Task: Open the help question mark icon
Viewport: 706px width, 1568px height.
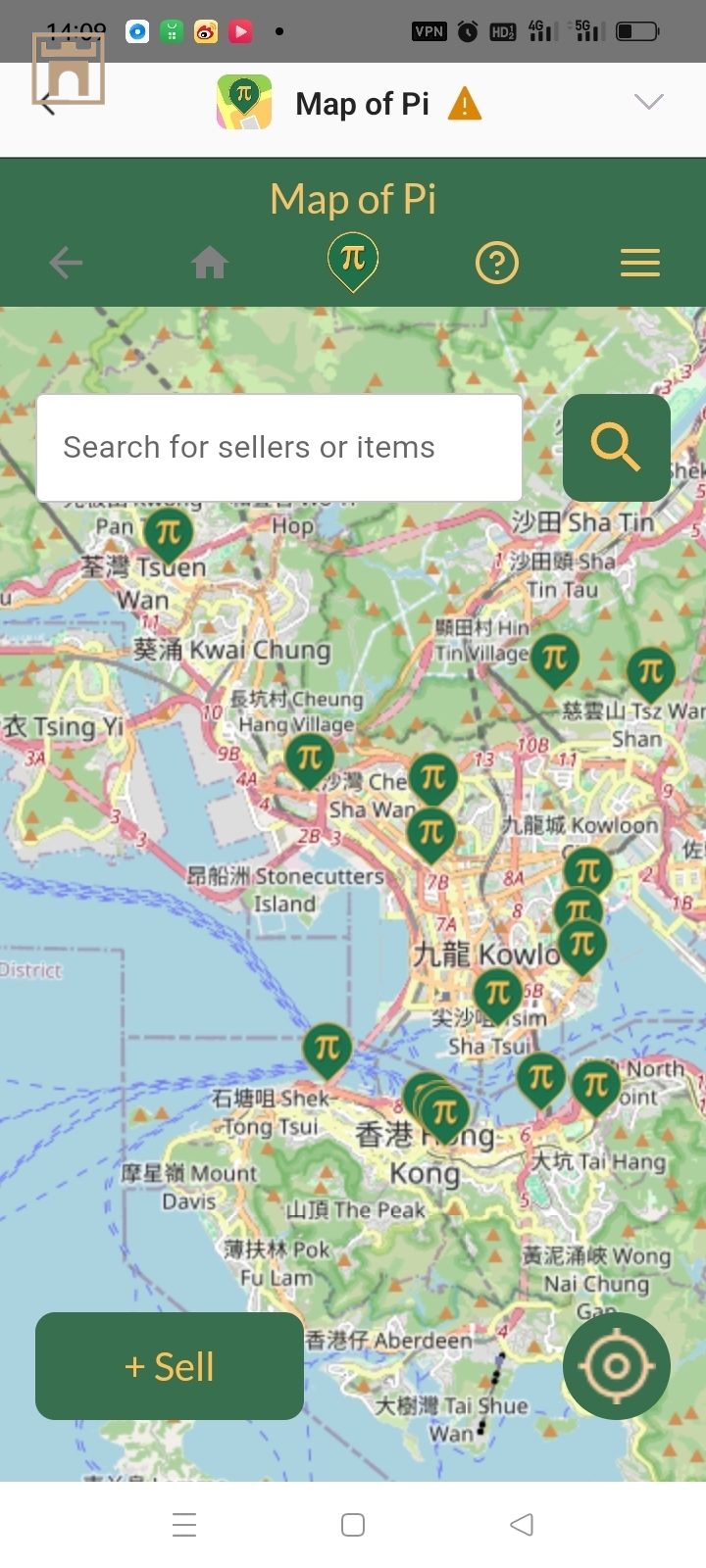Action: pos(497,263)
